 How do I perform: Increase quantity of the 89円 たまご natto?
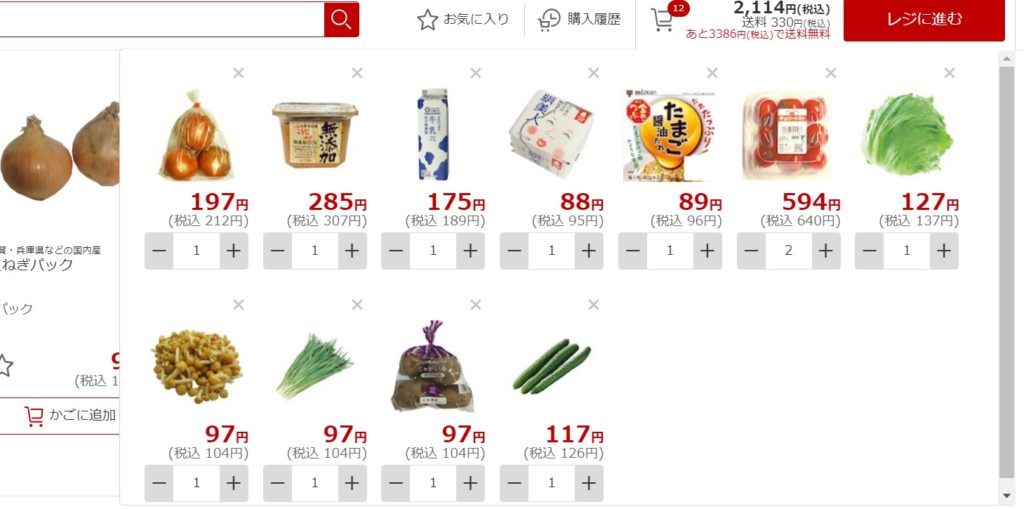coord(708,251)
